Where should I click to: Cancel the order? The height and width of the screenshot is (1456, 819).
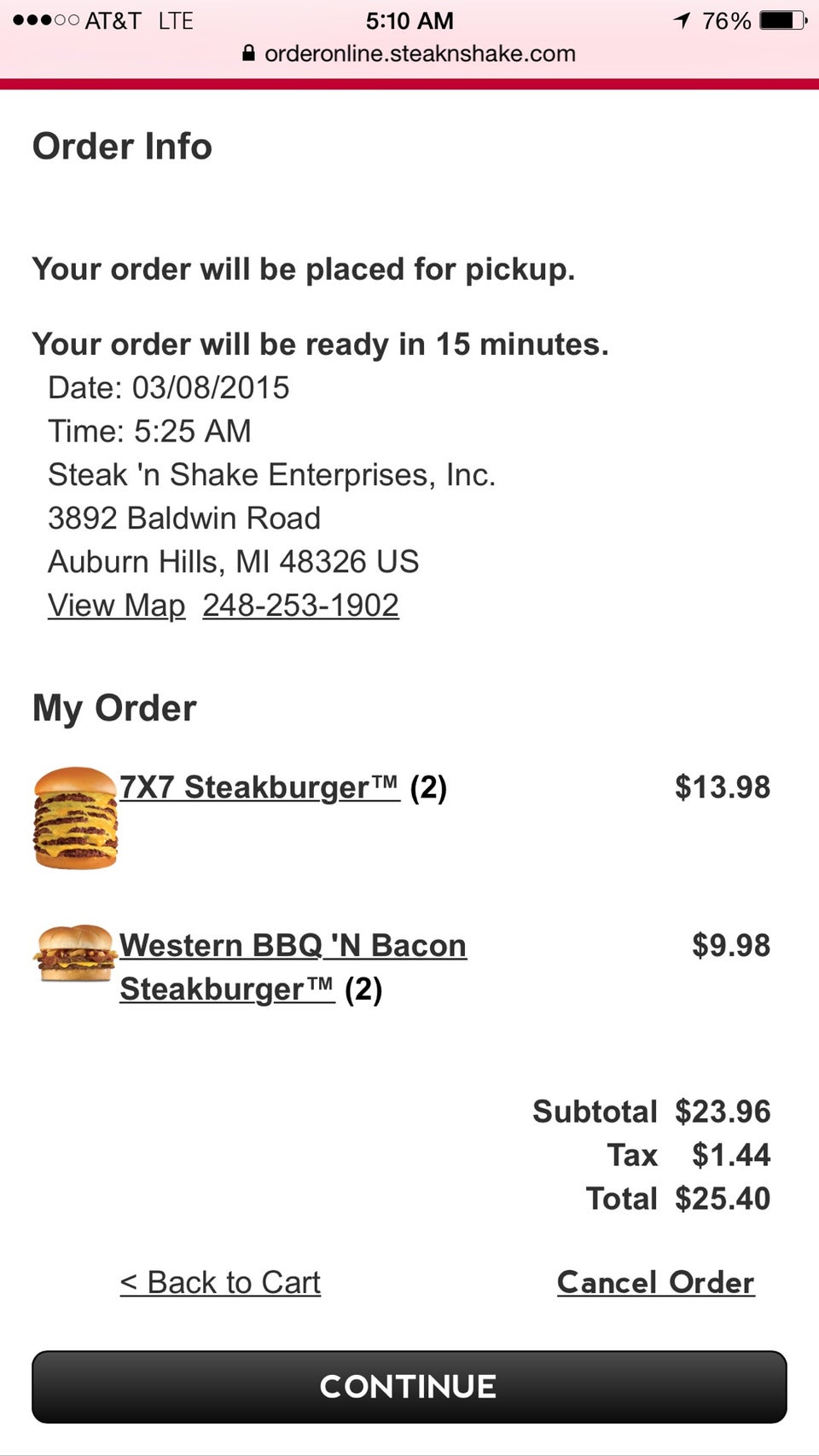pyautogui.click(x=655, y=1283)
